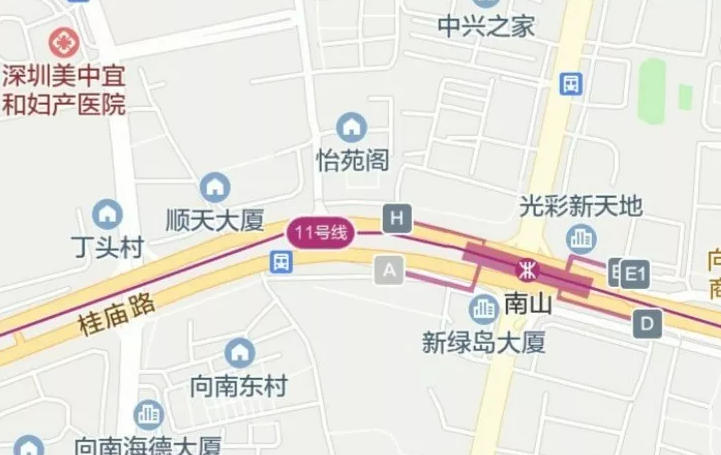Image resolution: width=721 pixels, height=455 pixels.
Task: Tap the 新绿岛大厦 building marker
Action: point(484,308)
